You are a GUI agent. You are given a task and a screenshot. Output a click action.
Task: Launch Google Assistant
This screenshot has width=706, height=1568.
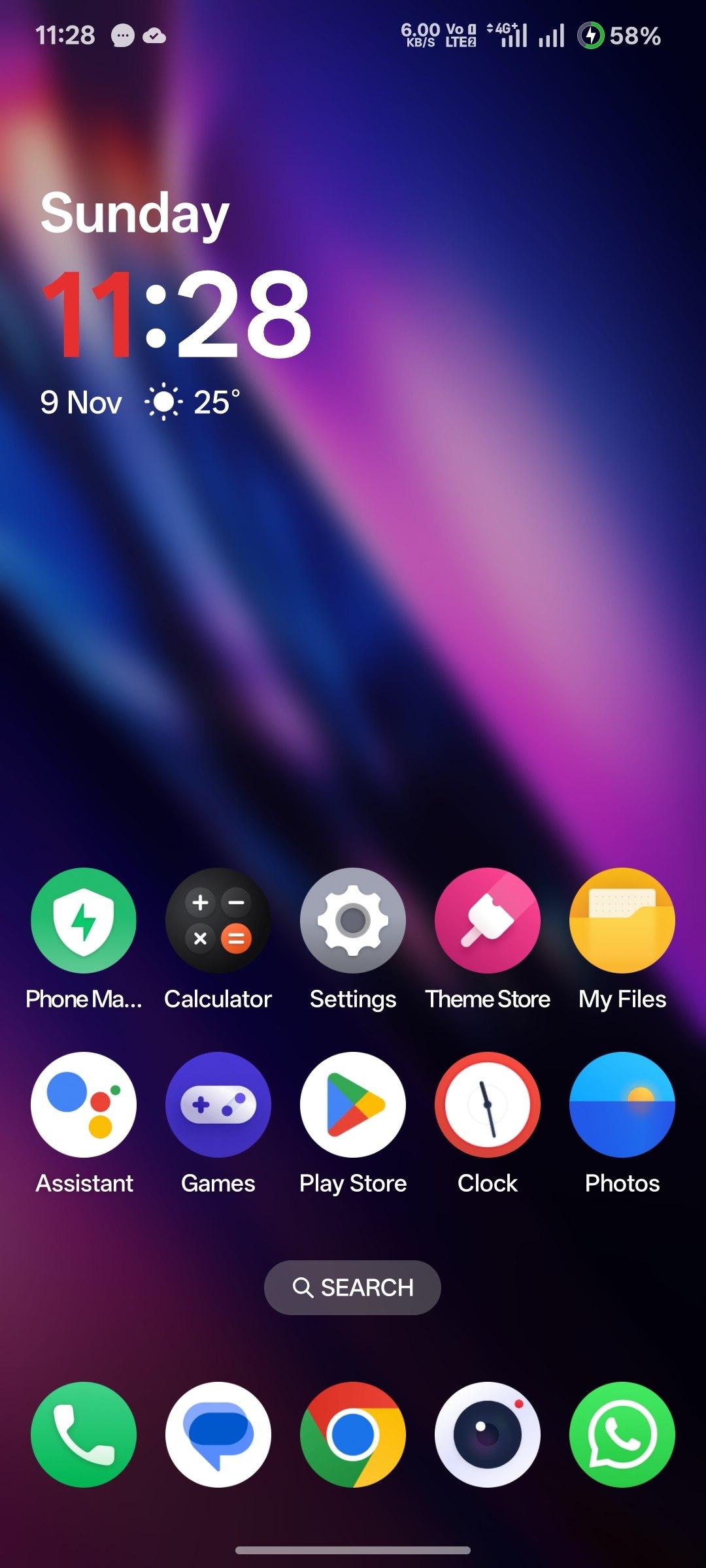tap(84, 1104)
